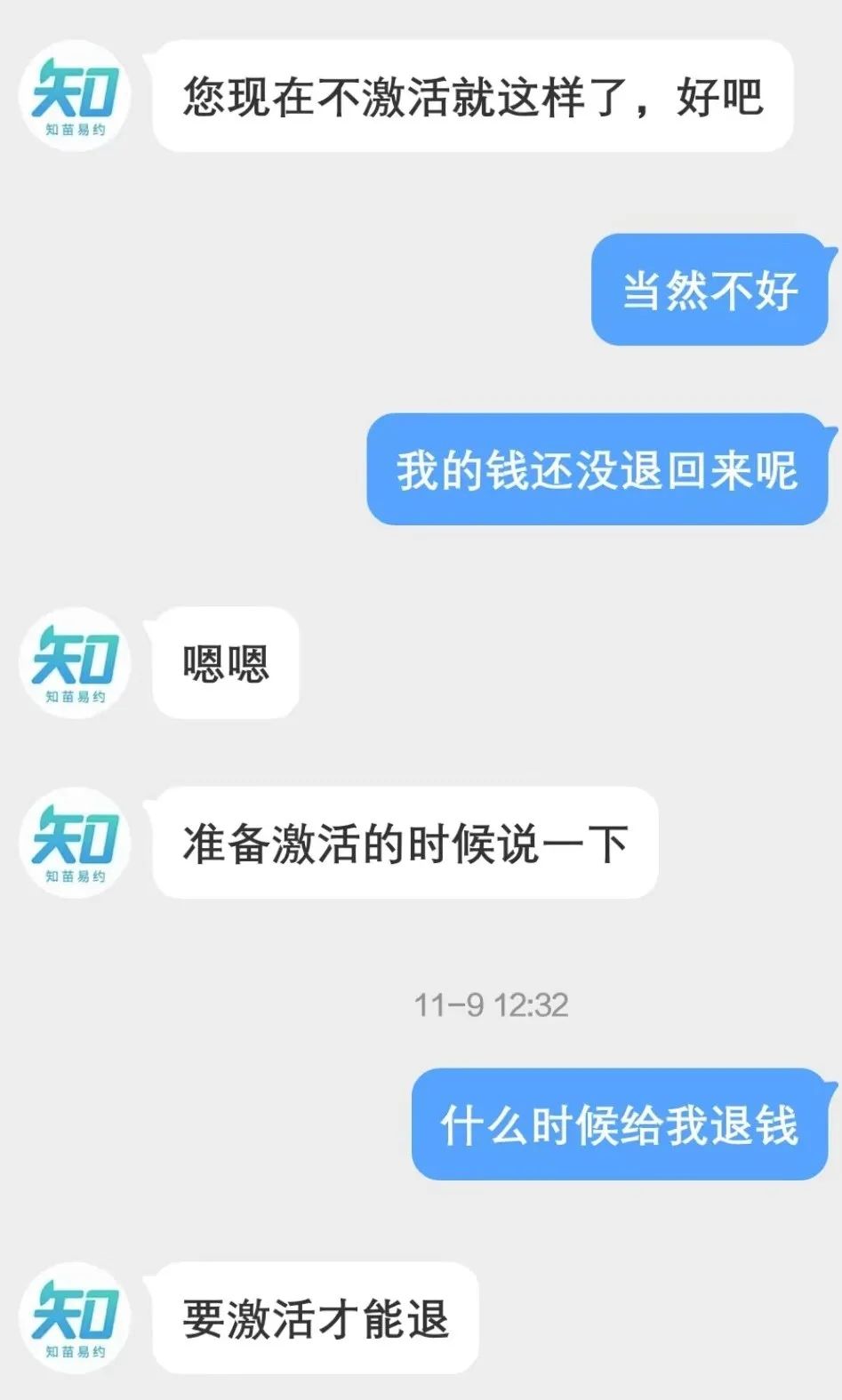
Task: View the profile from the avatar by '准备激活的时候说一下'
Action: (x=75, y=843)
